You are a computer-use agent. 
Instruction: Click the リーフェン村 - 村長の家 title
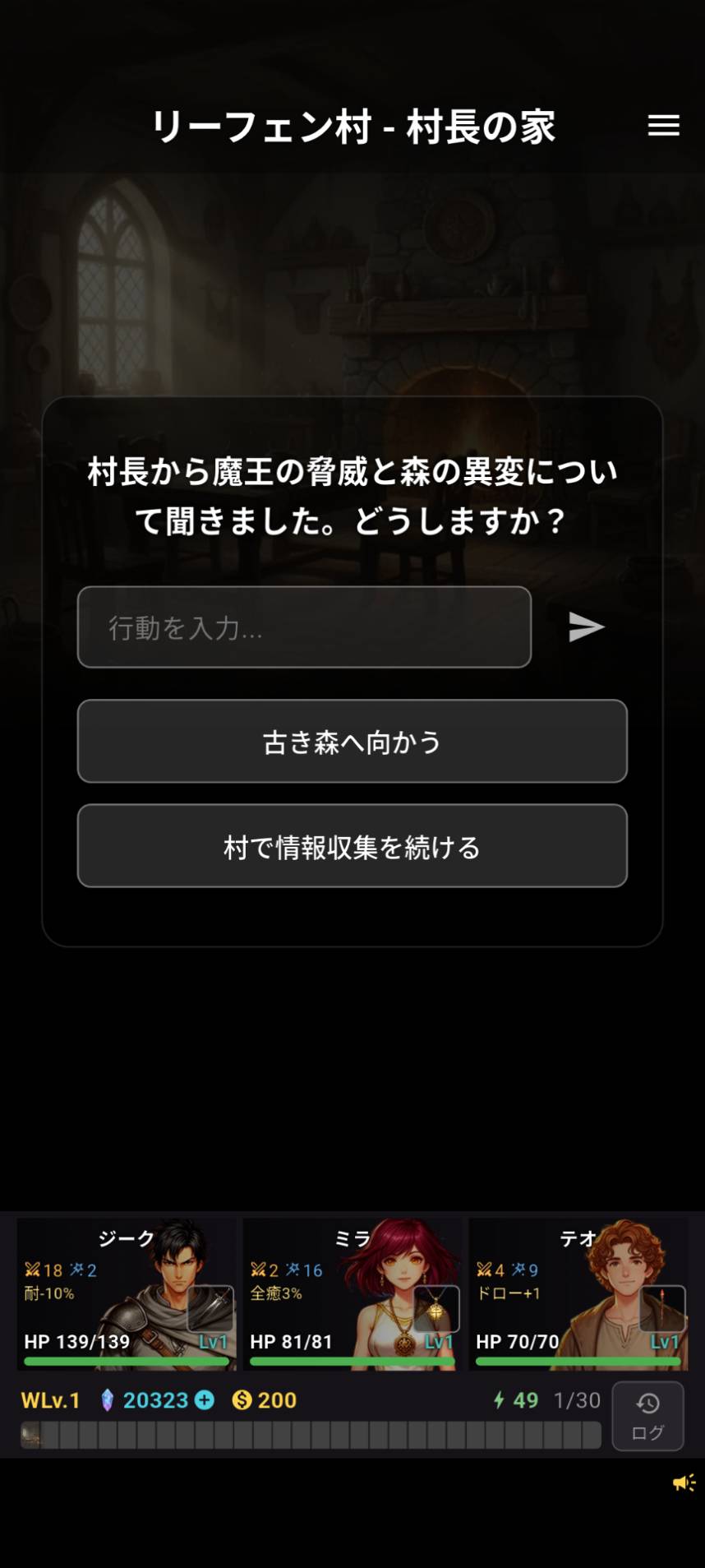pos(352,127)
